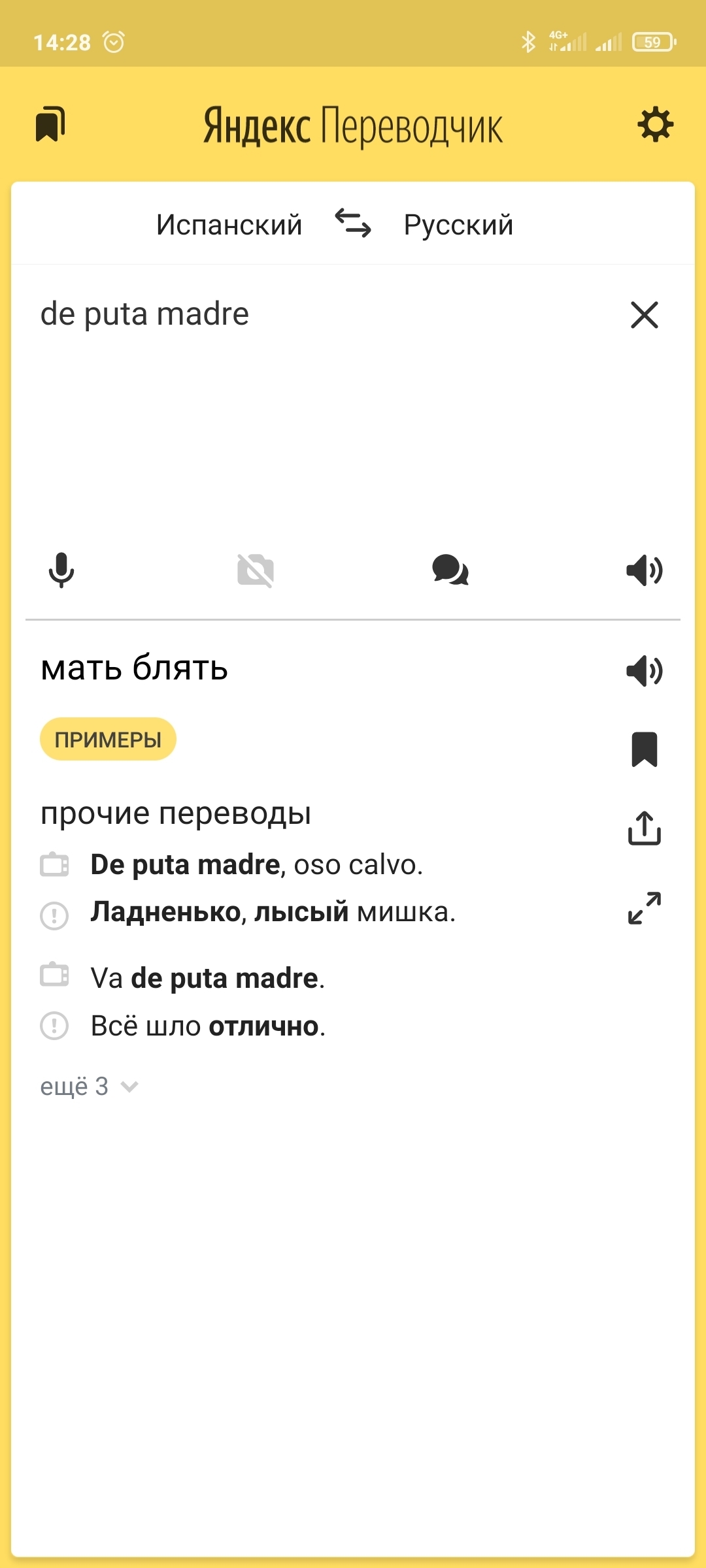Screen dimensions: 706x1568
Task: Swap the translation languages
Action: (x=353, y=223)
